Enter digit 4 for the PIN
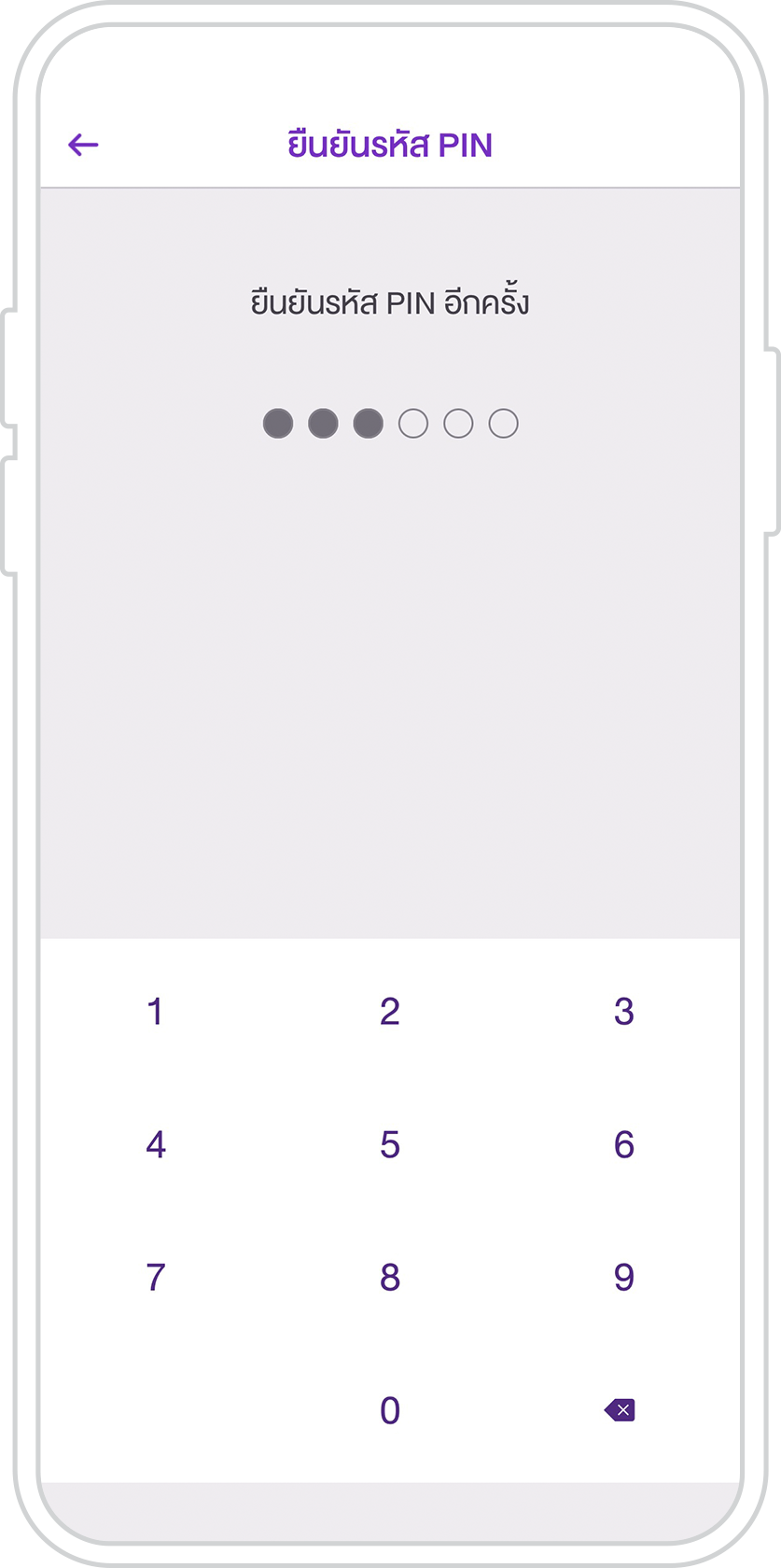 156,1145
